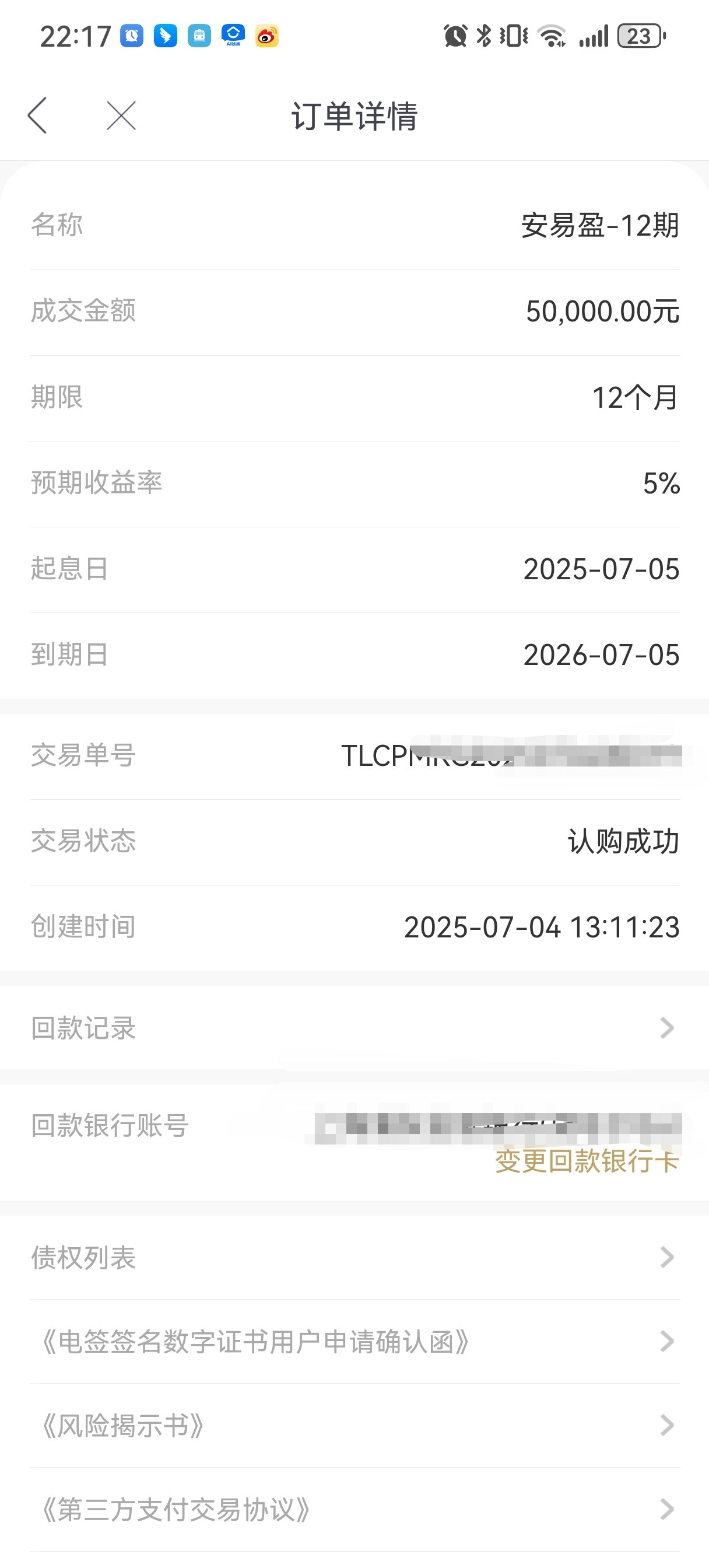Tap 变更回款银行卡 to change the repayment card
This screenshot has height=1568, width=709.
coord(587,1161)
